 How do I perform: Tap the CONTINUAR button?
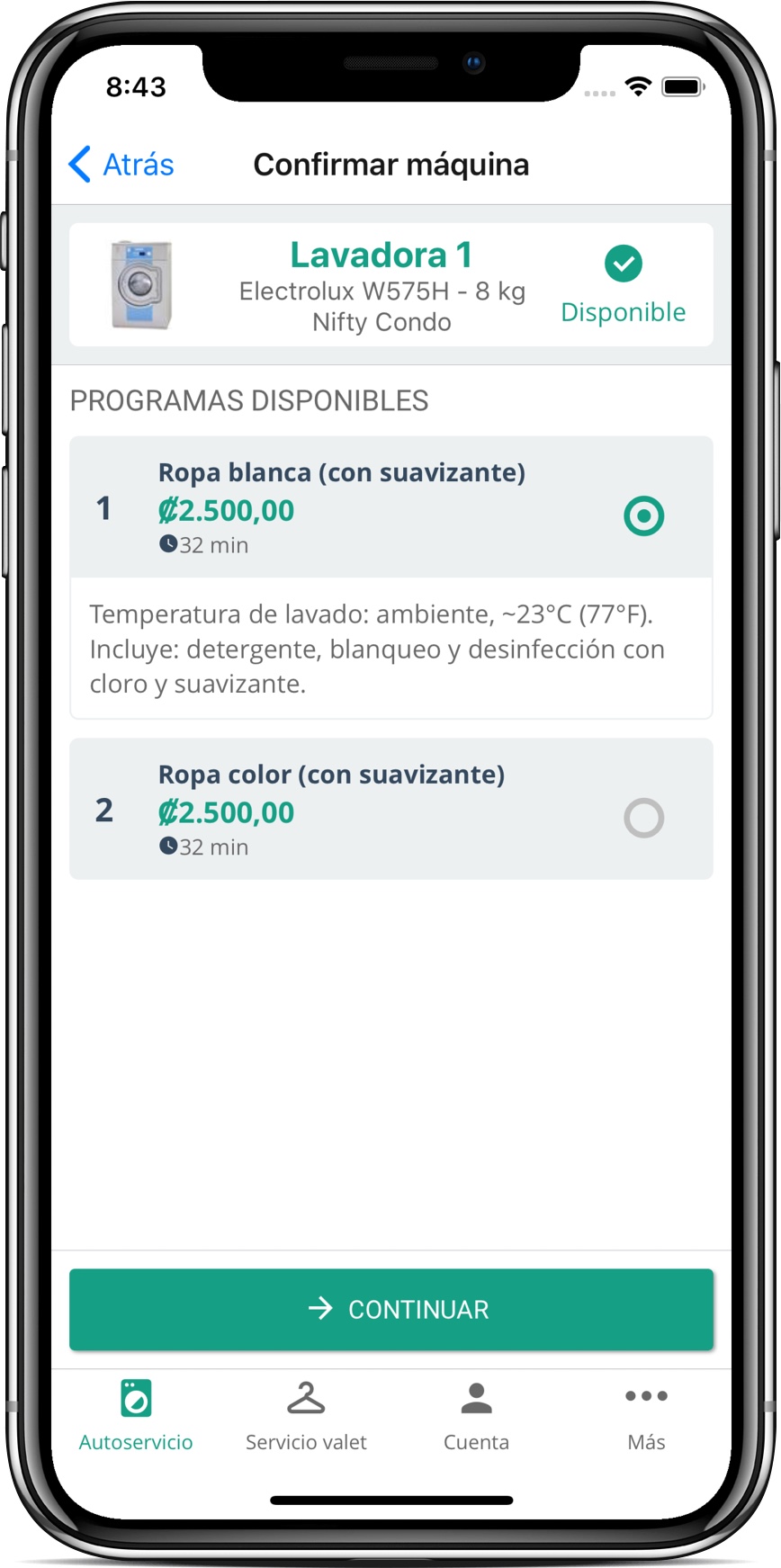(x=390, y=1309)
